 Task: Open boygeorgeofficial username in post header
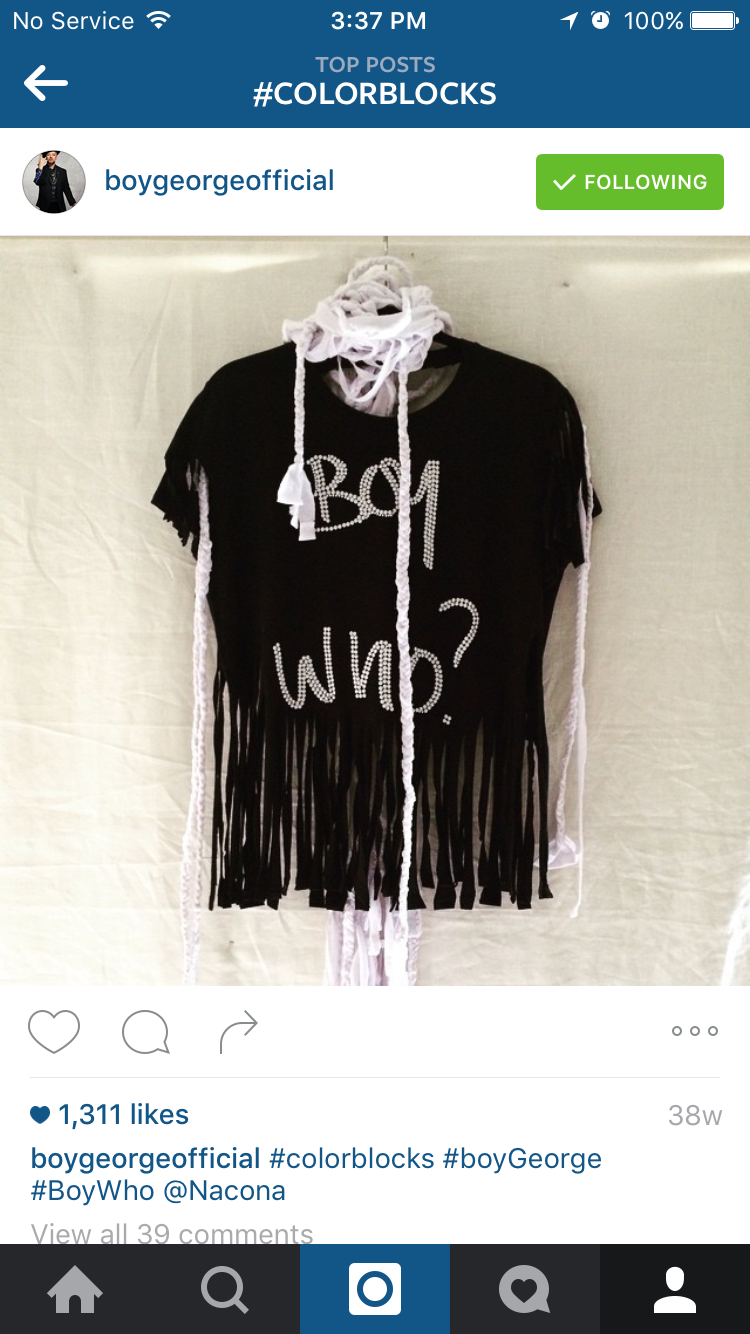click(219, 181)
